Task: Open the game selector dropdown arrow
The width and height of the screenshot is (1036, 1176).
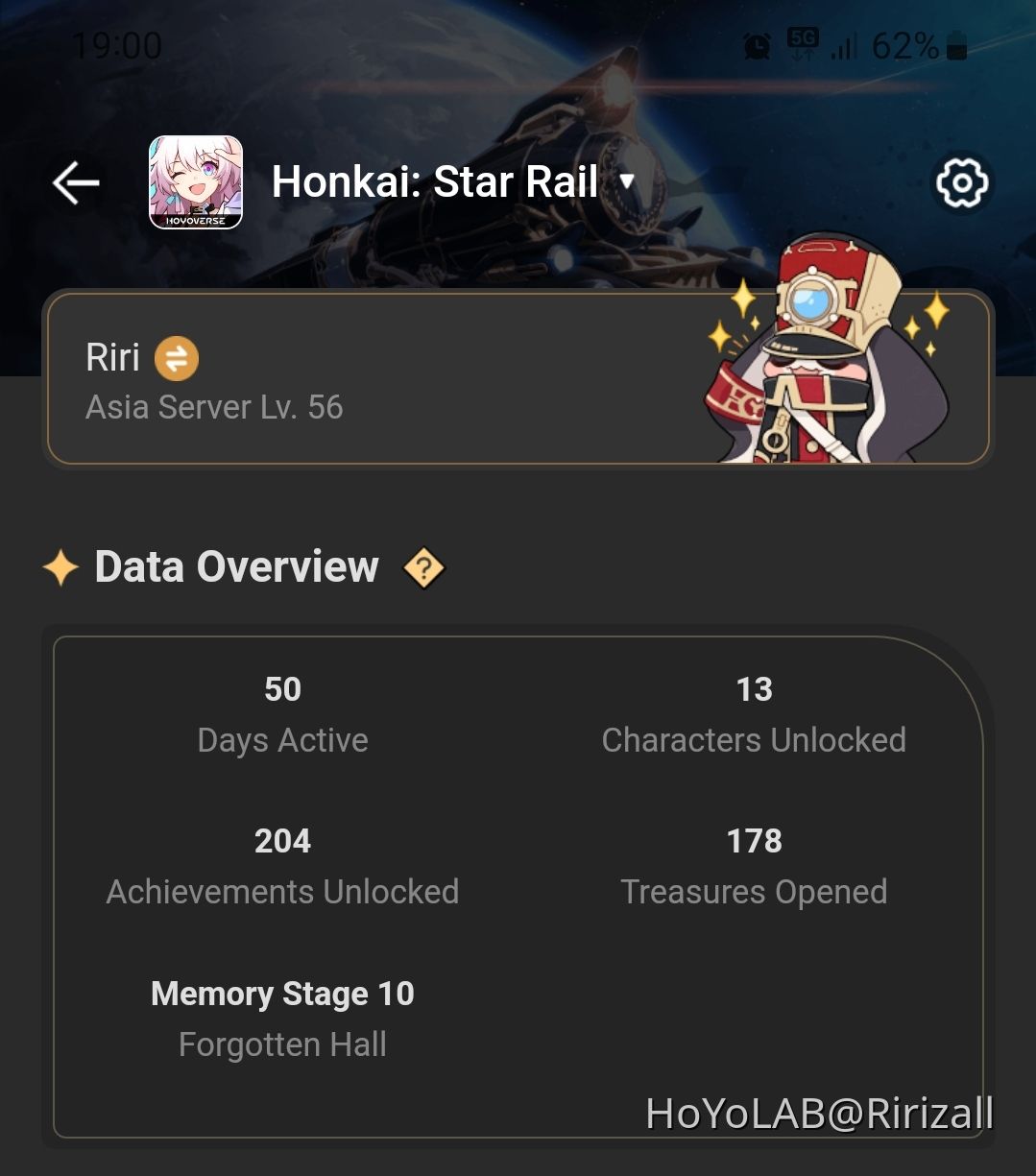Action: click(x=628, y=182)
